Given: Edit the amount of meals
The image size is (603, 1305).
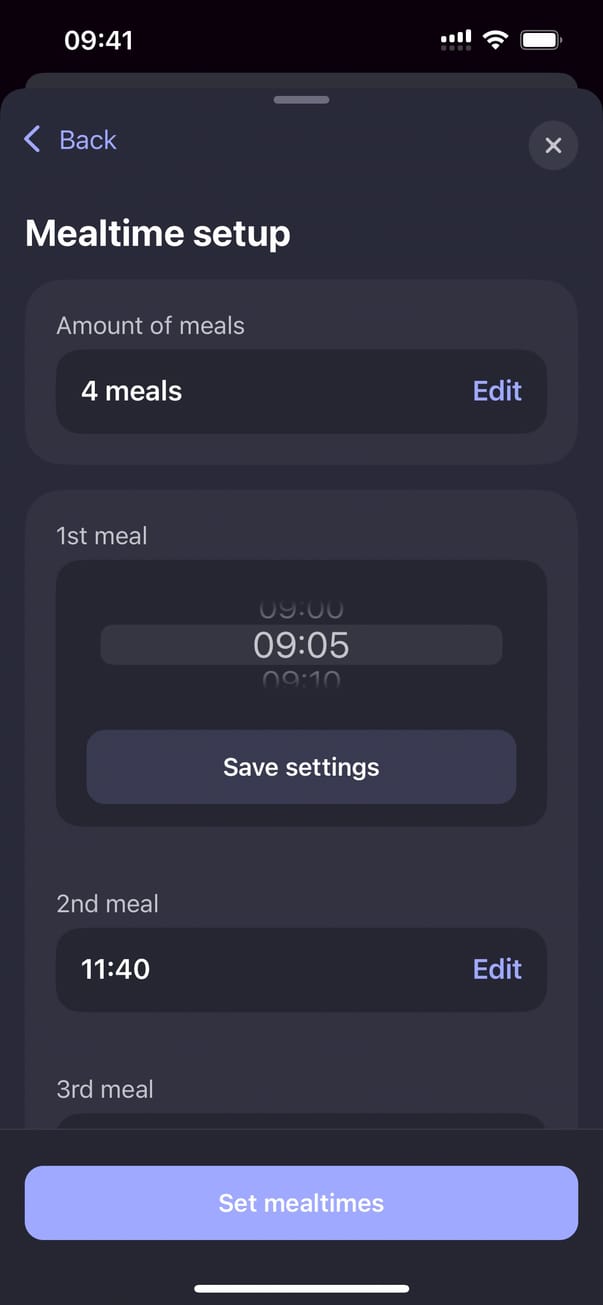Looking at the screenshot, I should coord(497,391).
